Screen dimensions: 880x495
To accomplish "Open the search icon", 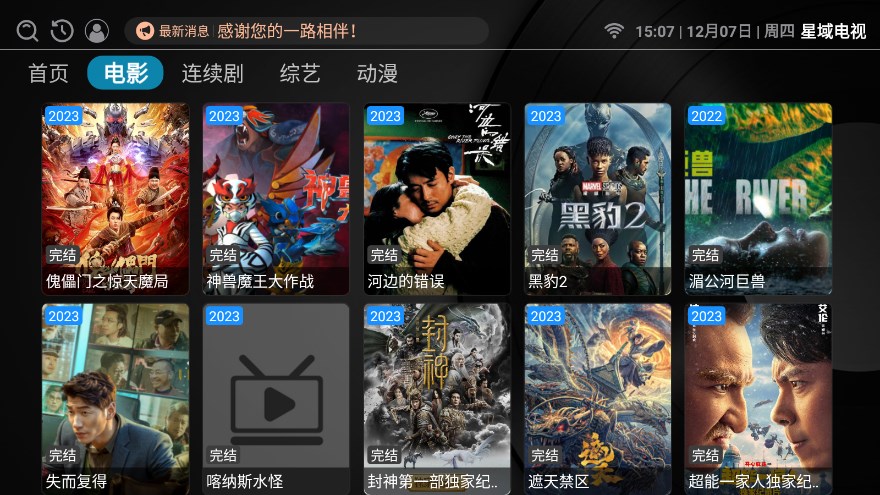I will [x=27, y=31].
